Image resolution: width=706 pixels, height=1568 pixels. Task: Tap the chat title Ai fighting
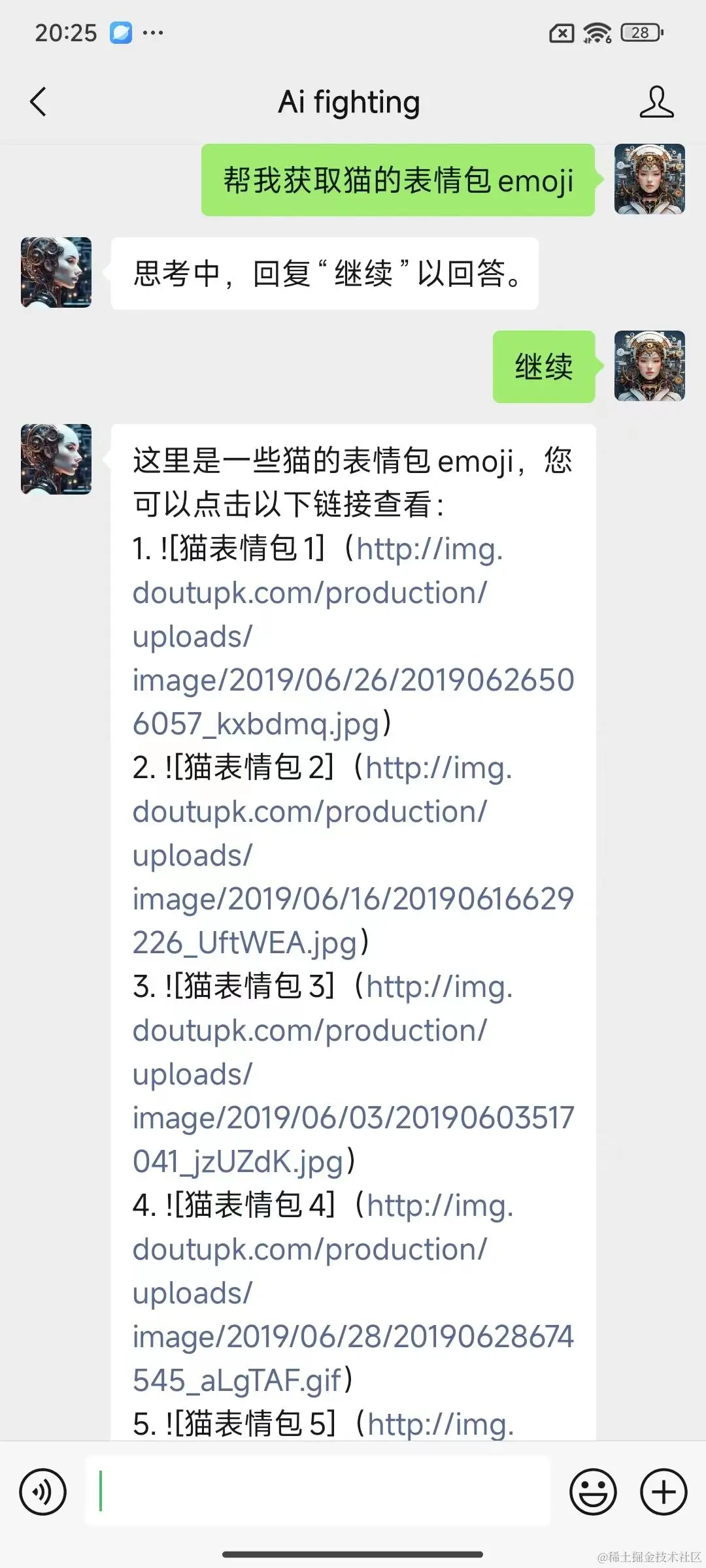pyautogui.click(x=350, y=101)
